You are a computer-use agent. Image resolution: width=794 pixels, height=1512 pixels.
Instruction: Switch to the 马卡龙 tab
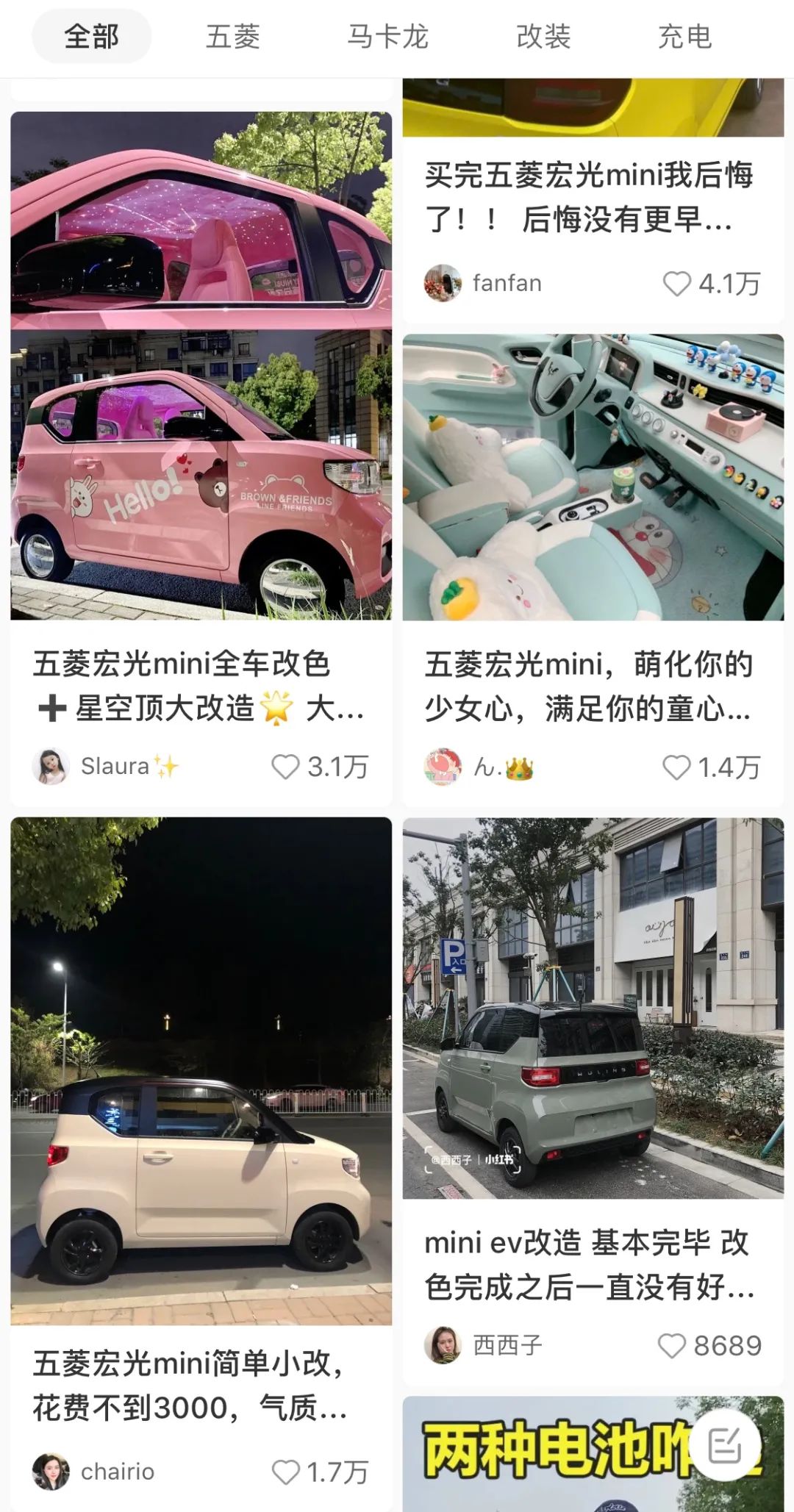(x=387, y=37)
